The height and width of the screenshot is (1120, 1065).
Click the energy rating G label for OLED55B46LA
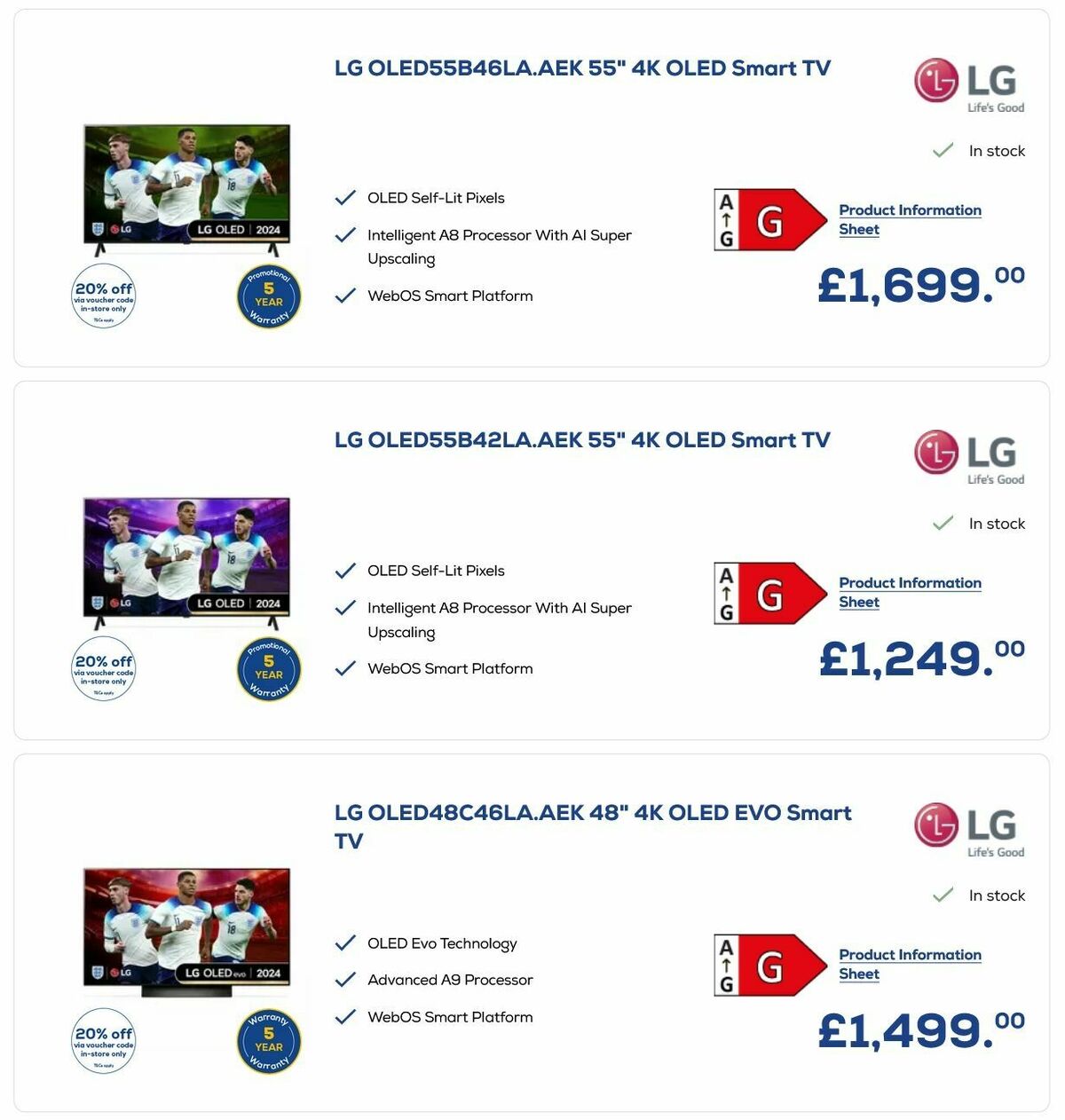point(769,220)
